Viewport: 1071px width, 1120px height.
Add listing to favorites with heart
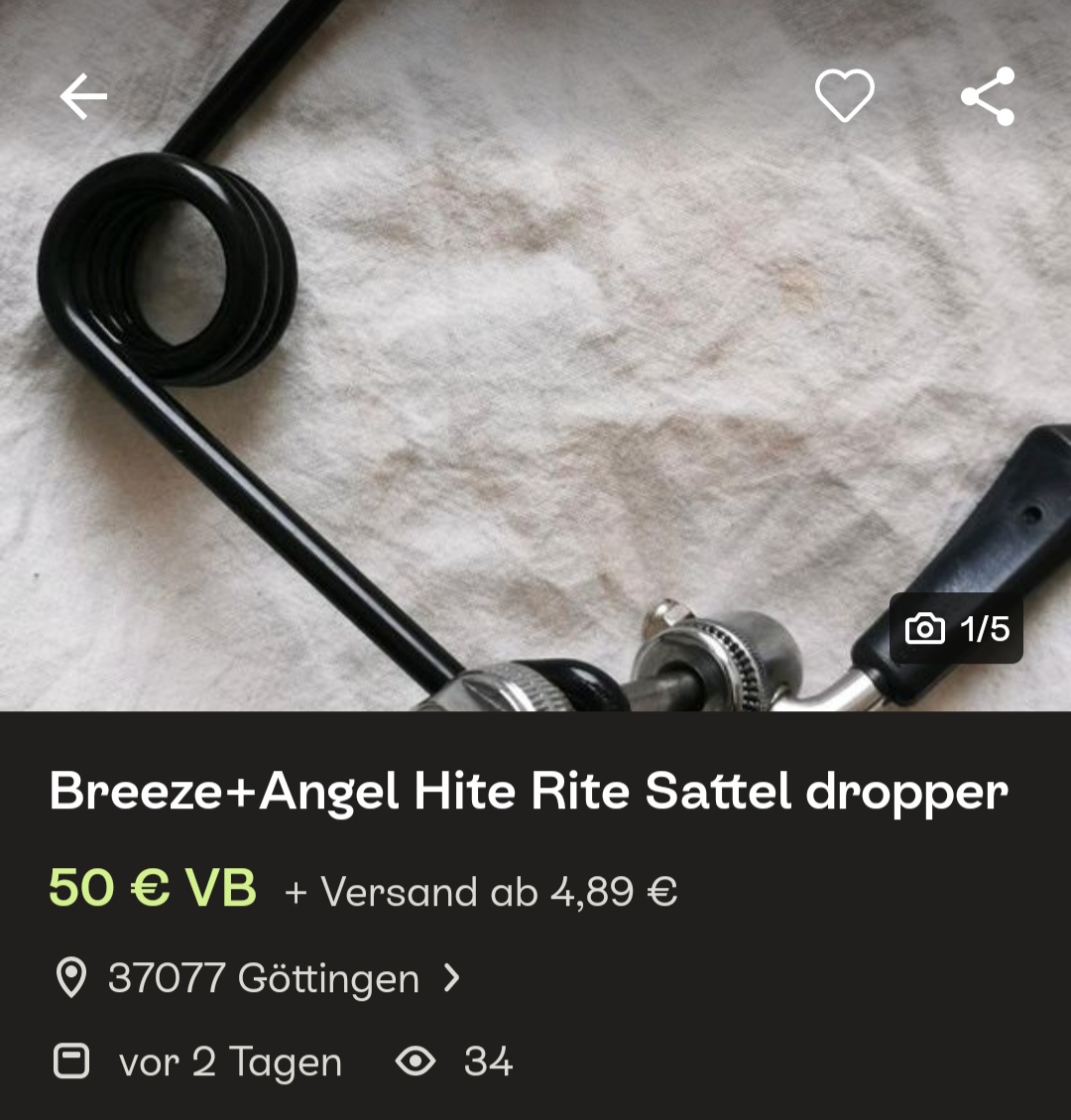[844, 96]
